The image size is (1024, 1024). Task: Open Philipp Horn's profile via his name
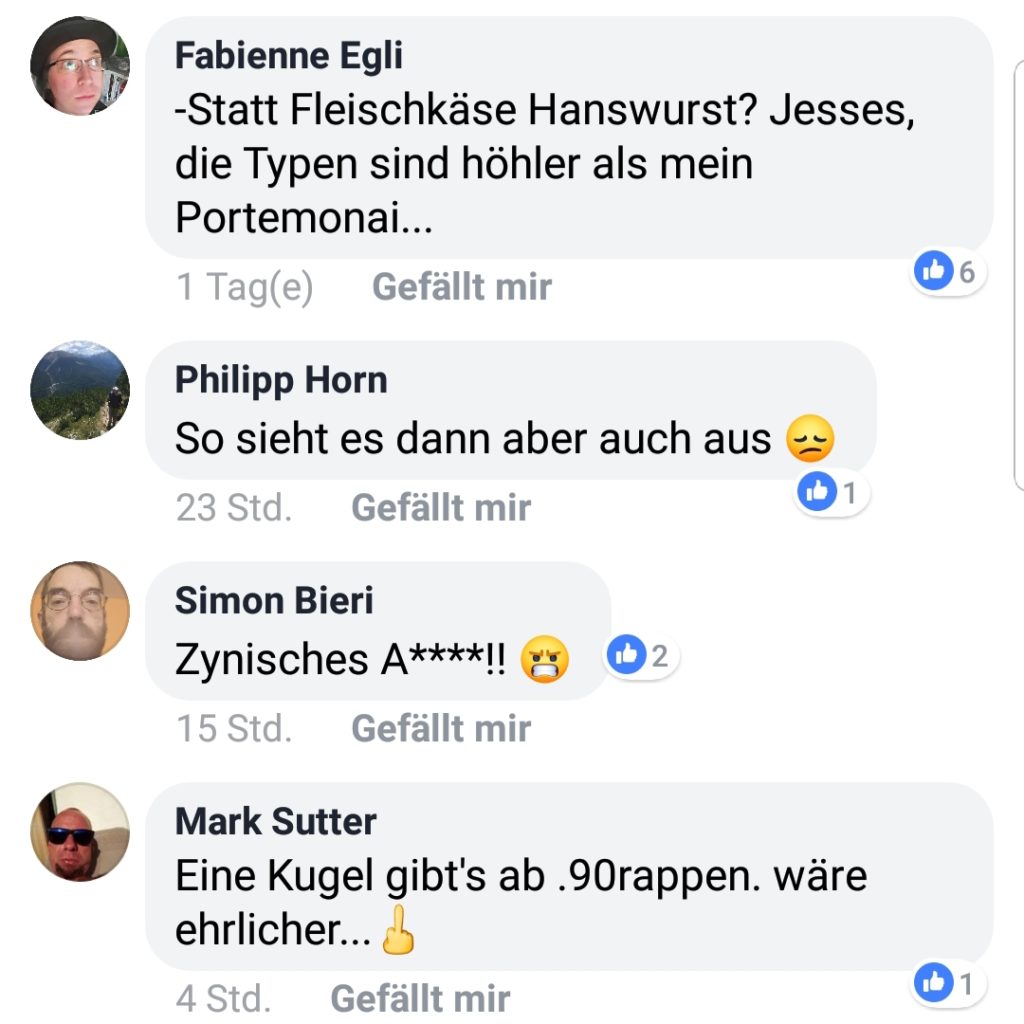(280, 380)
